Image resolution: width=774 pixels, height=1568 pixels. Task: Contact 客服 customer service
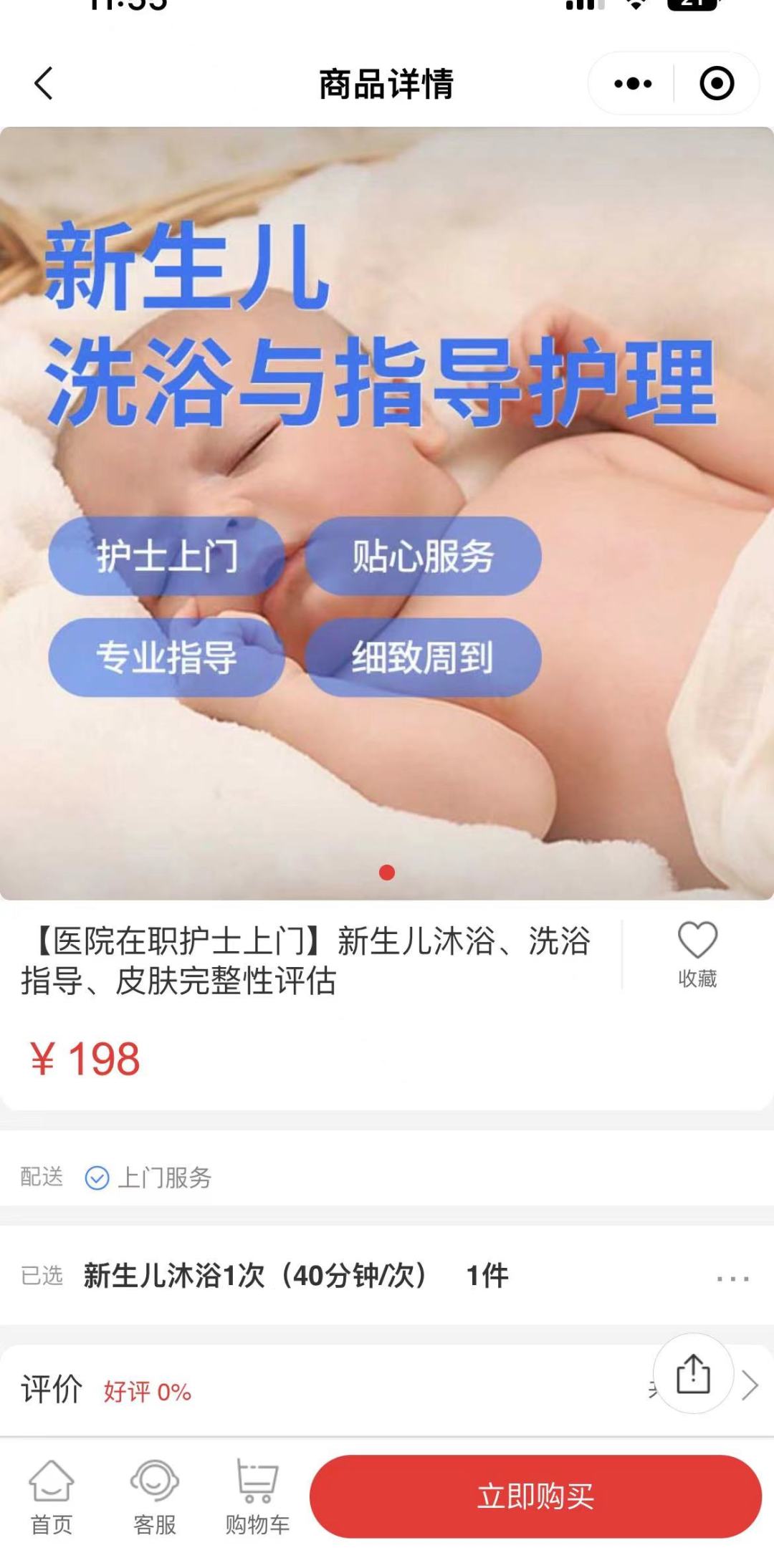click(154, 1497)
